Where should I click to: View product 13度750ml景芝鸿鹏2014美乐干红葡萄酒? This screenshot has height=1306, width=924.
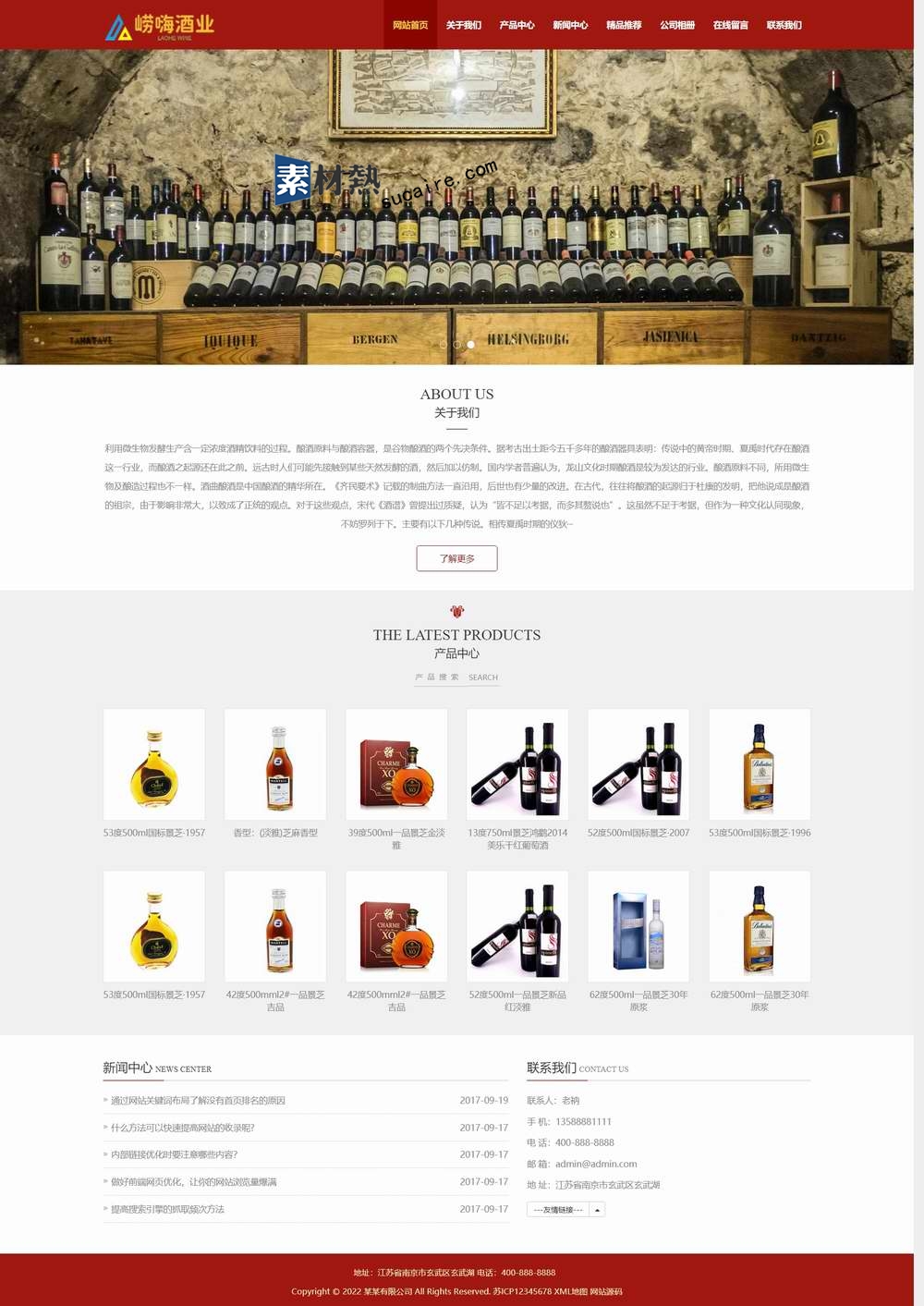[x=517, y=764]
